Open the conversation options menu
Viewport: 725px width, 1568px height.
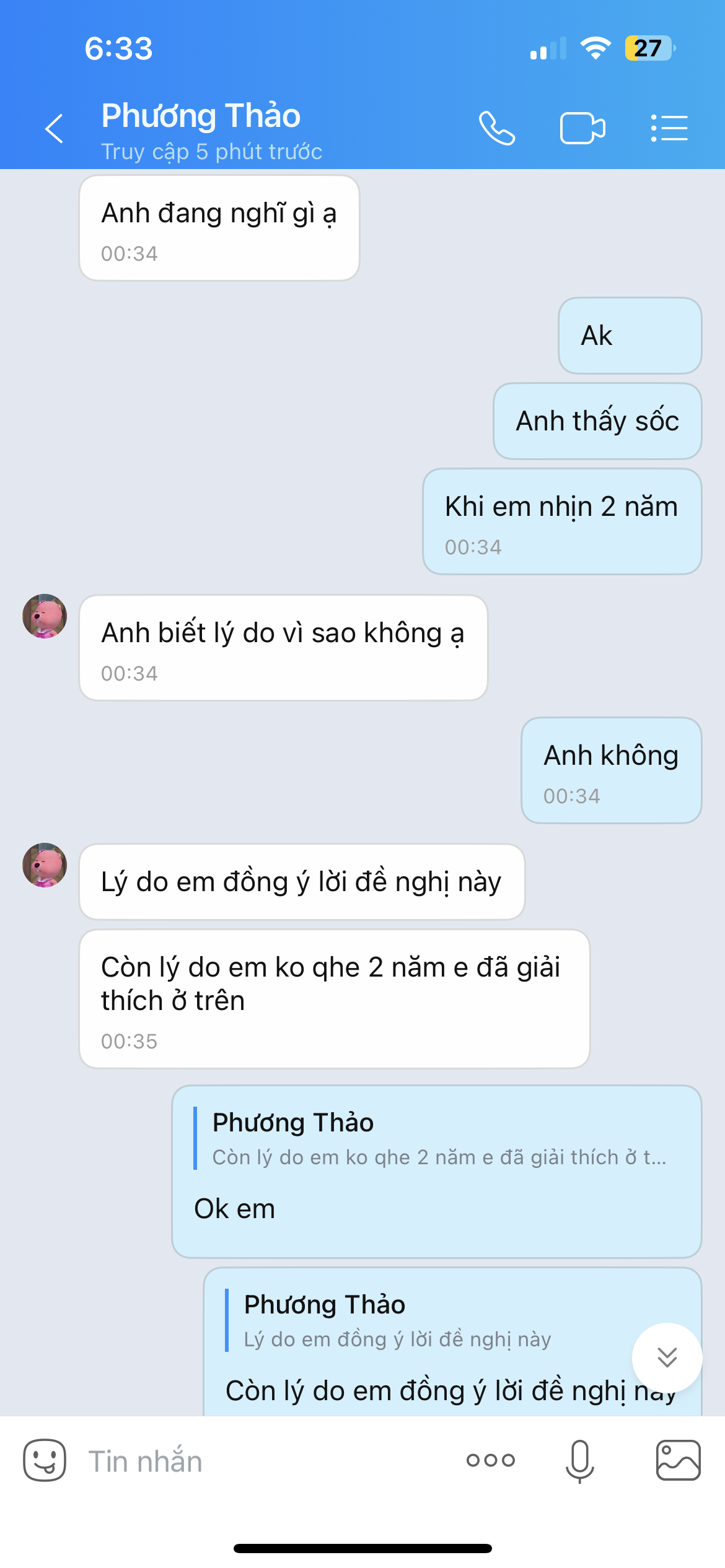pos(669,128)
